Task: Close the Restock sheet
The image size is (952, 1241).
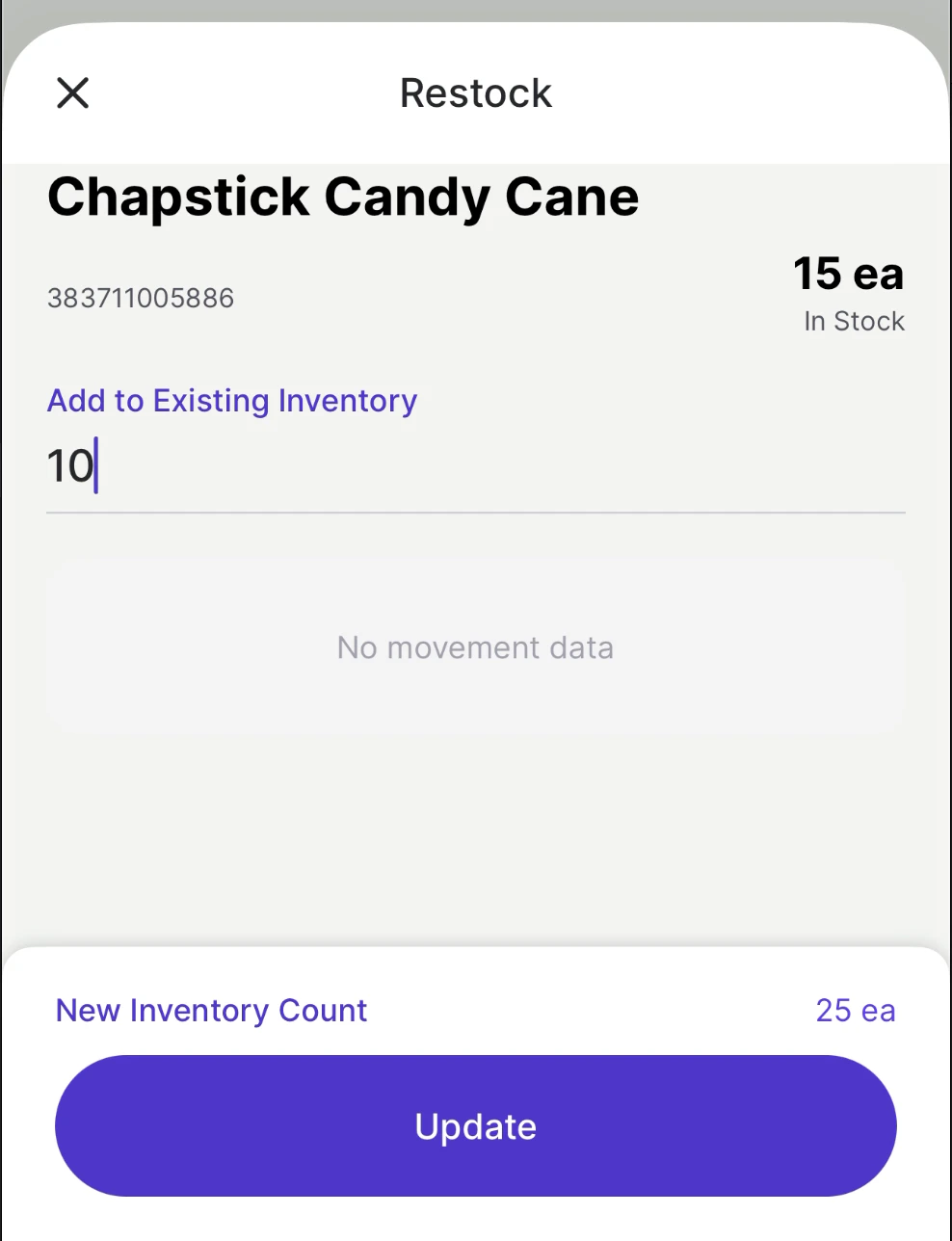Action: (x=73, y=93)
